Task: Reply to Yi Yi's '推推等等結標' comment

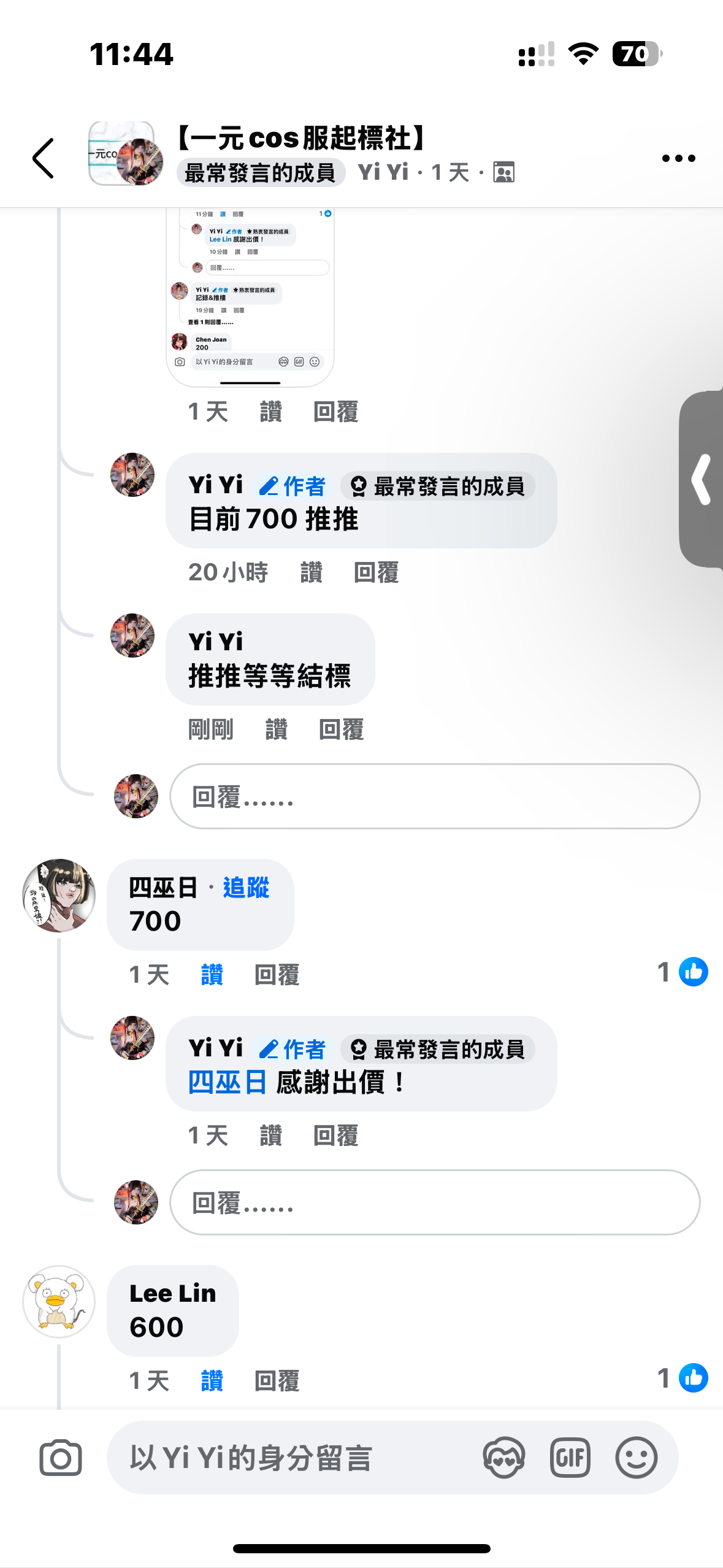Action: pyautogui.click(x=341, y=730)
